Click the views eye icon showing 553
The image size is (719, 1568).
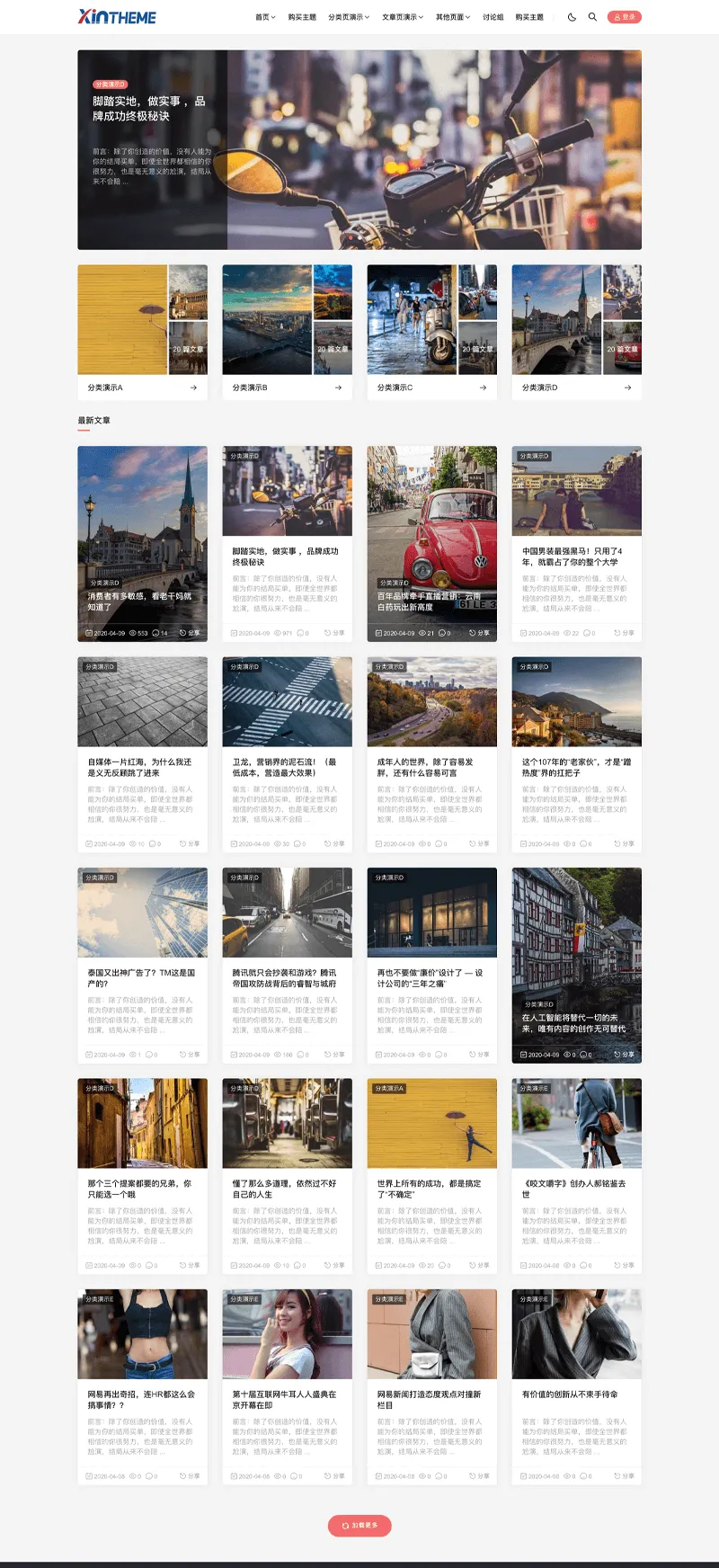coord(133,632)
